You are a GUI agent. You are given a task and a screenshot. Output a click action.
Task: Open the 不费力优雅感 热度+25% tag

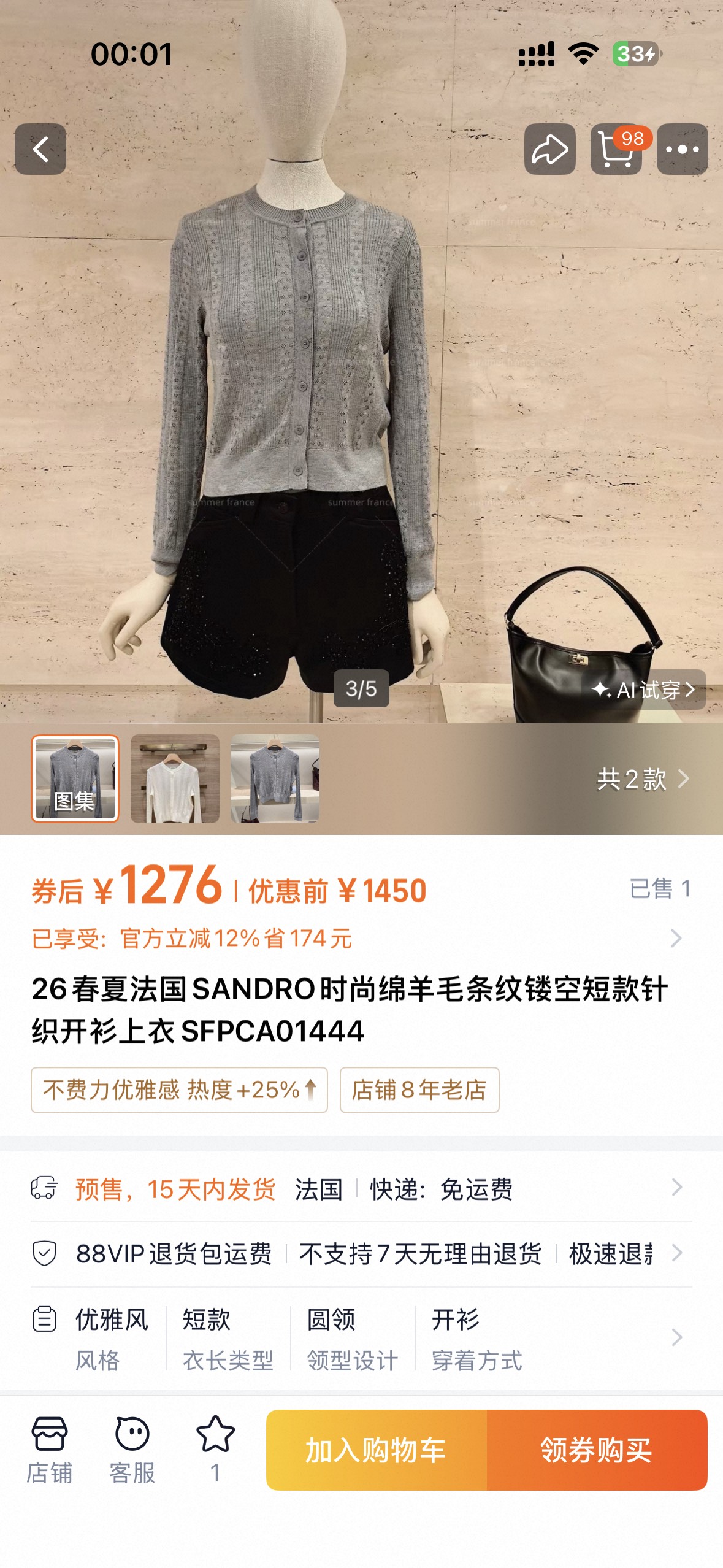point(179,1090)
